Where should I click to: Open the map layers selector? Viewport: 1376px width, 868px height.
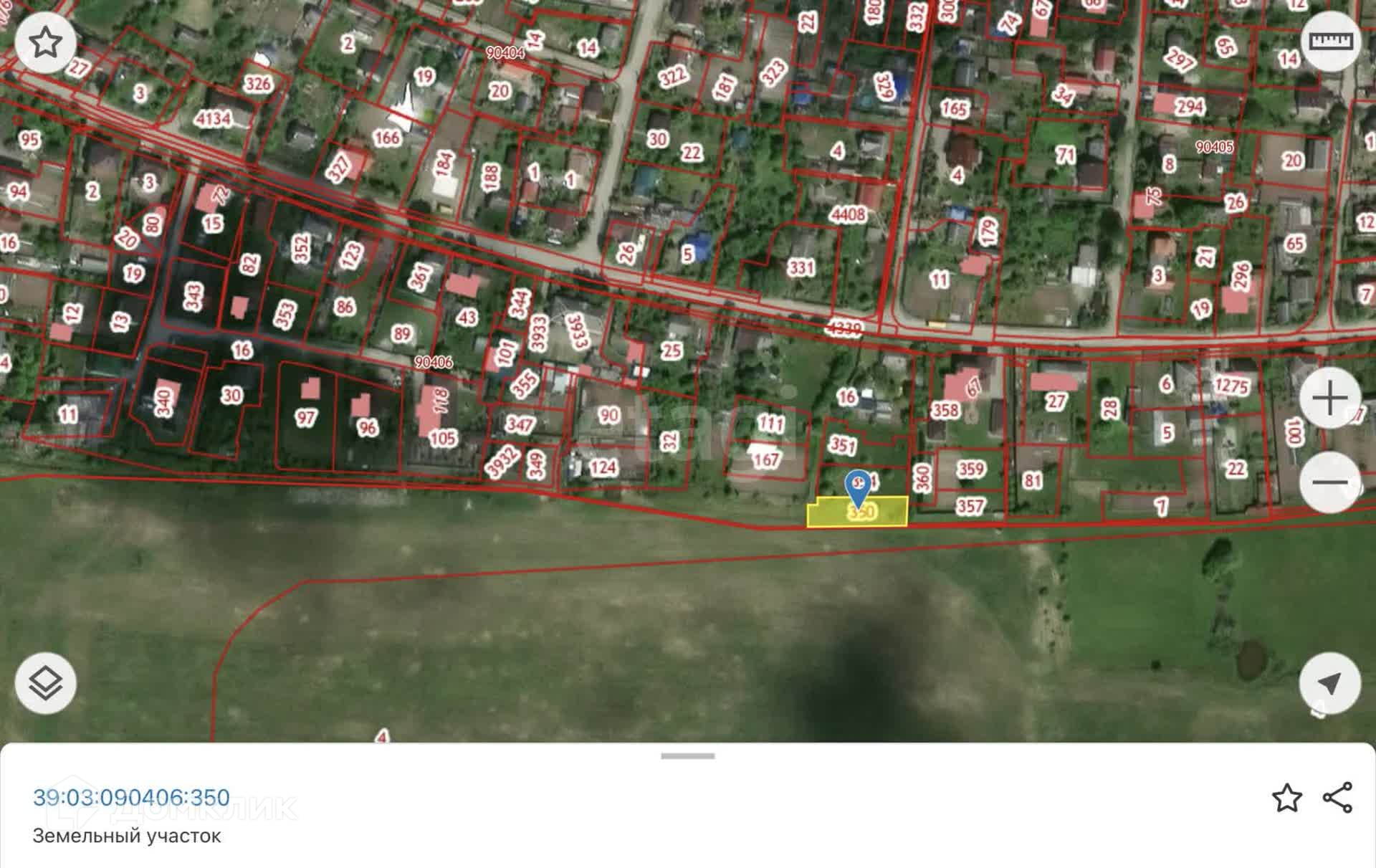tap(46, 682)
